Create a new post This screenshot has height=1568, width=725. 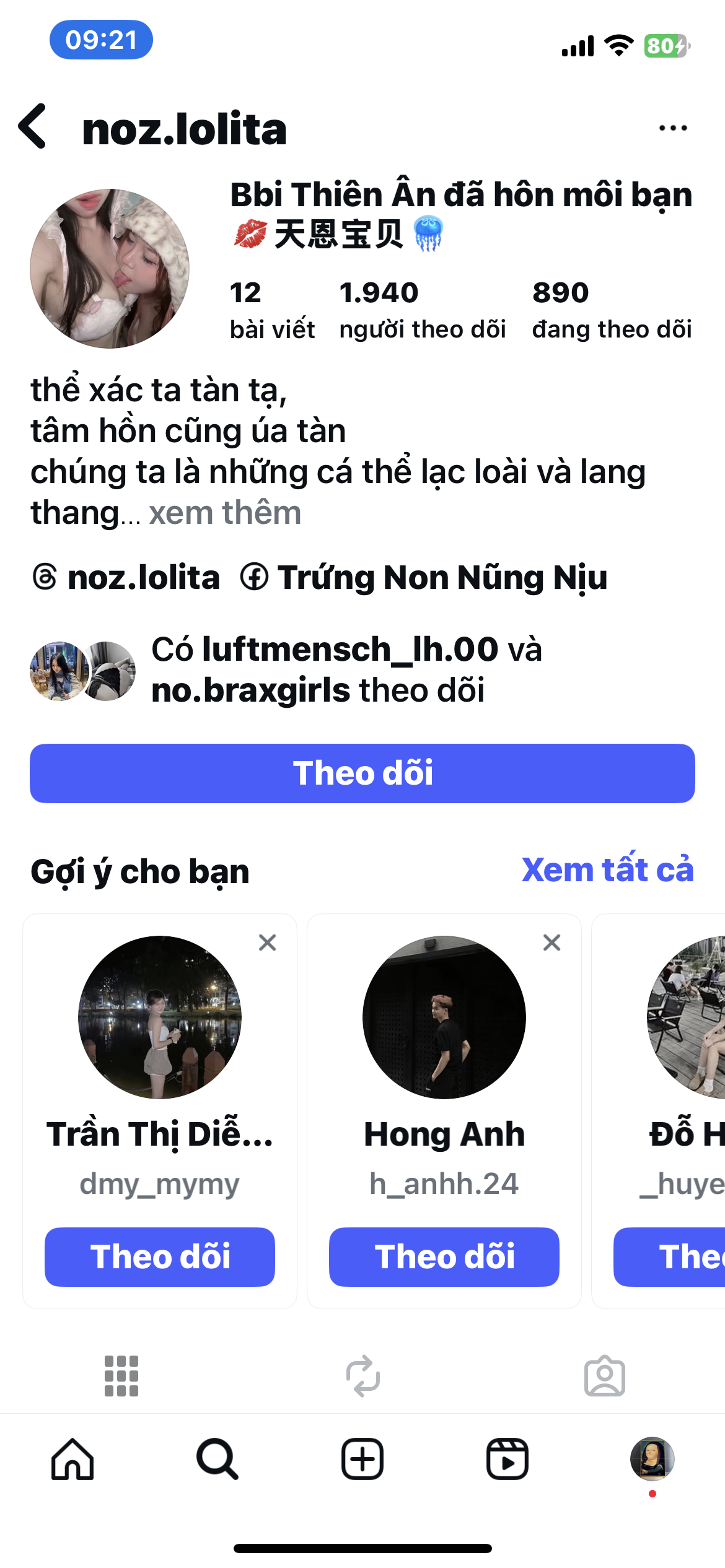pyautogui.click(x=362, y=1459)
